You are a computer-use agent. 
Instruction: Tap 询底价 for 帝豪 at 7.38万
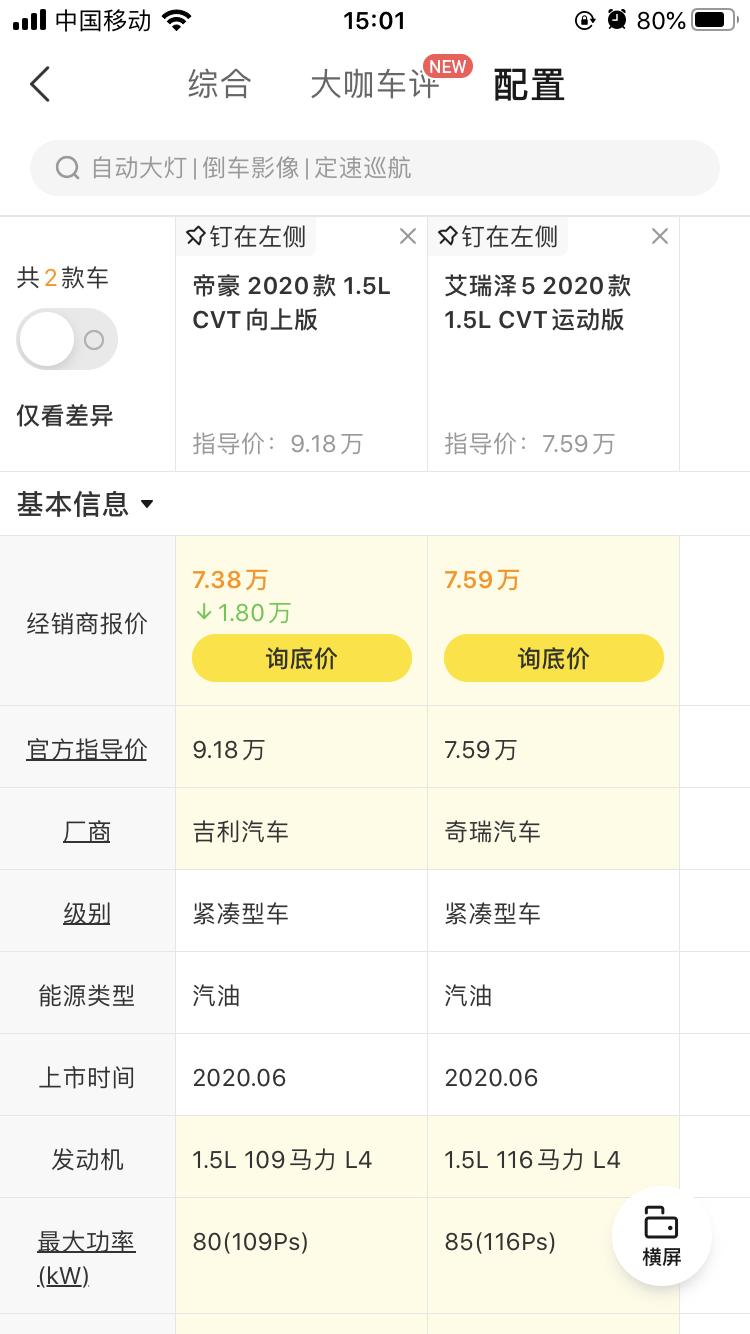click(x=302, y=658)
